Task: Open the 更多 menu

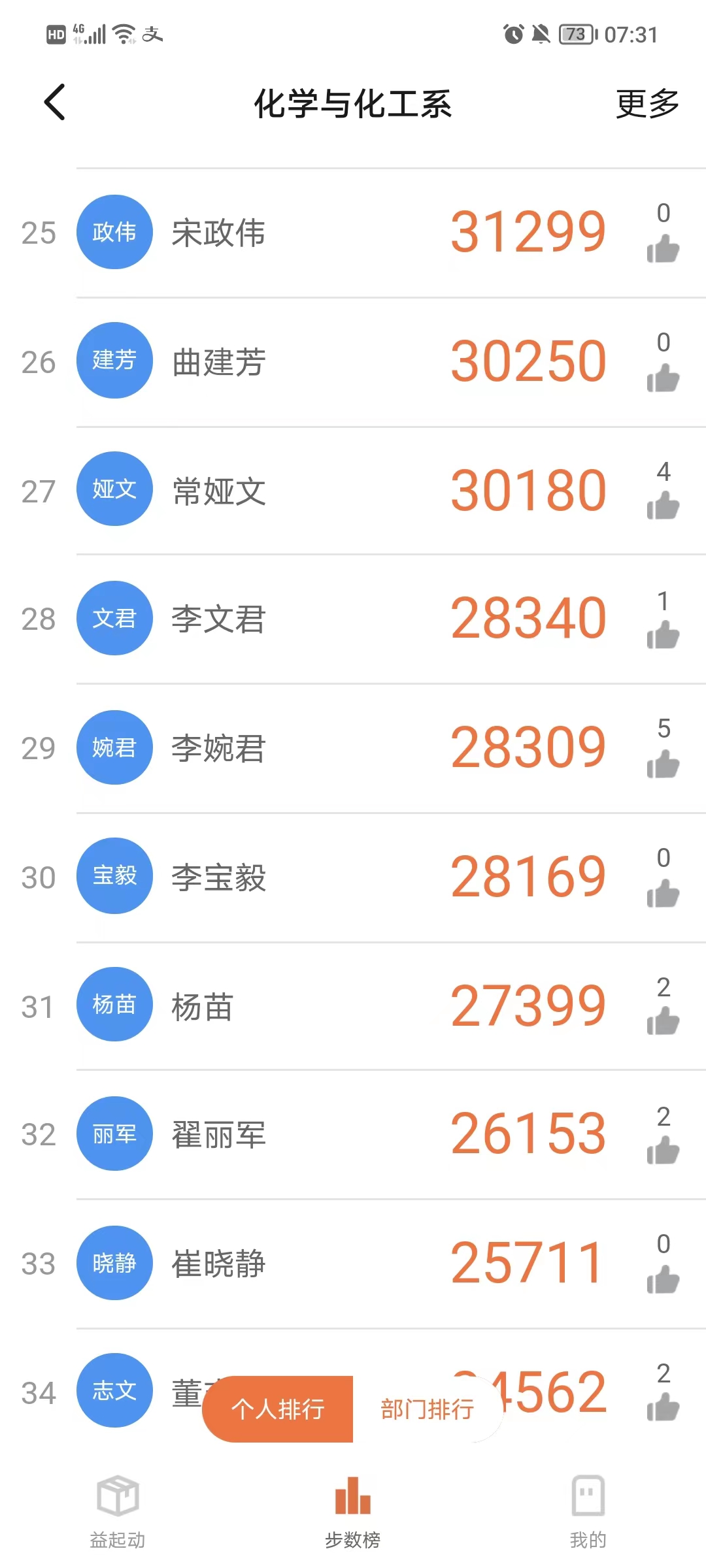Action: [x=647, y=103]
